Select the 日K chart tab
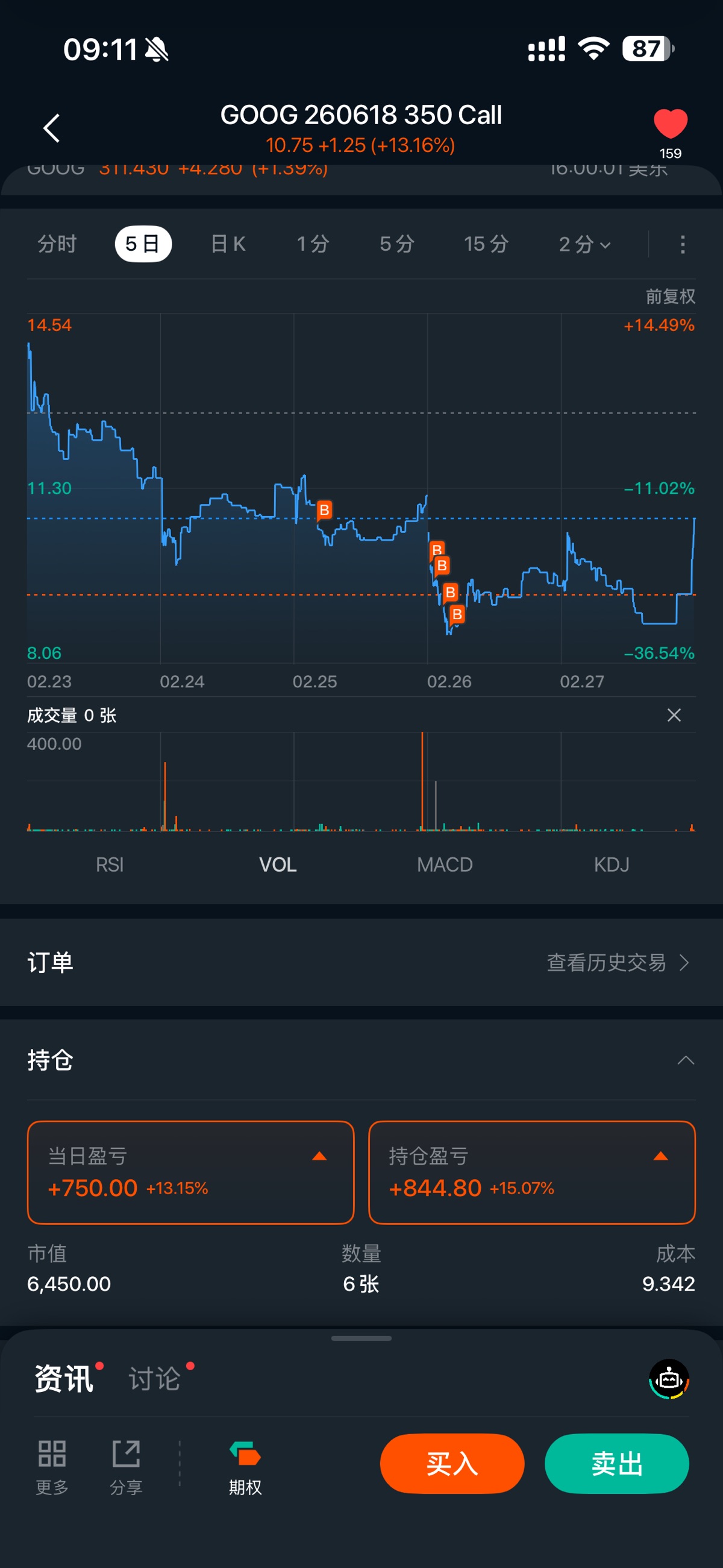Viewport: 723px width, 1568px height. pos(228,244)
